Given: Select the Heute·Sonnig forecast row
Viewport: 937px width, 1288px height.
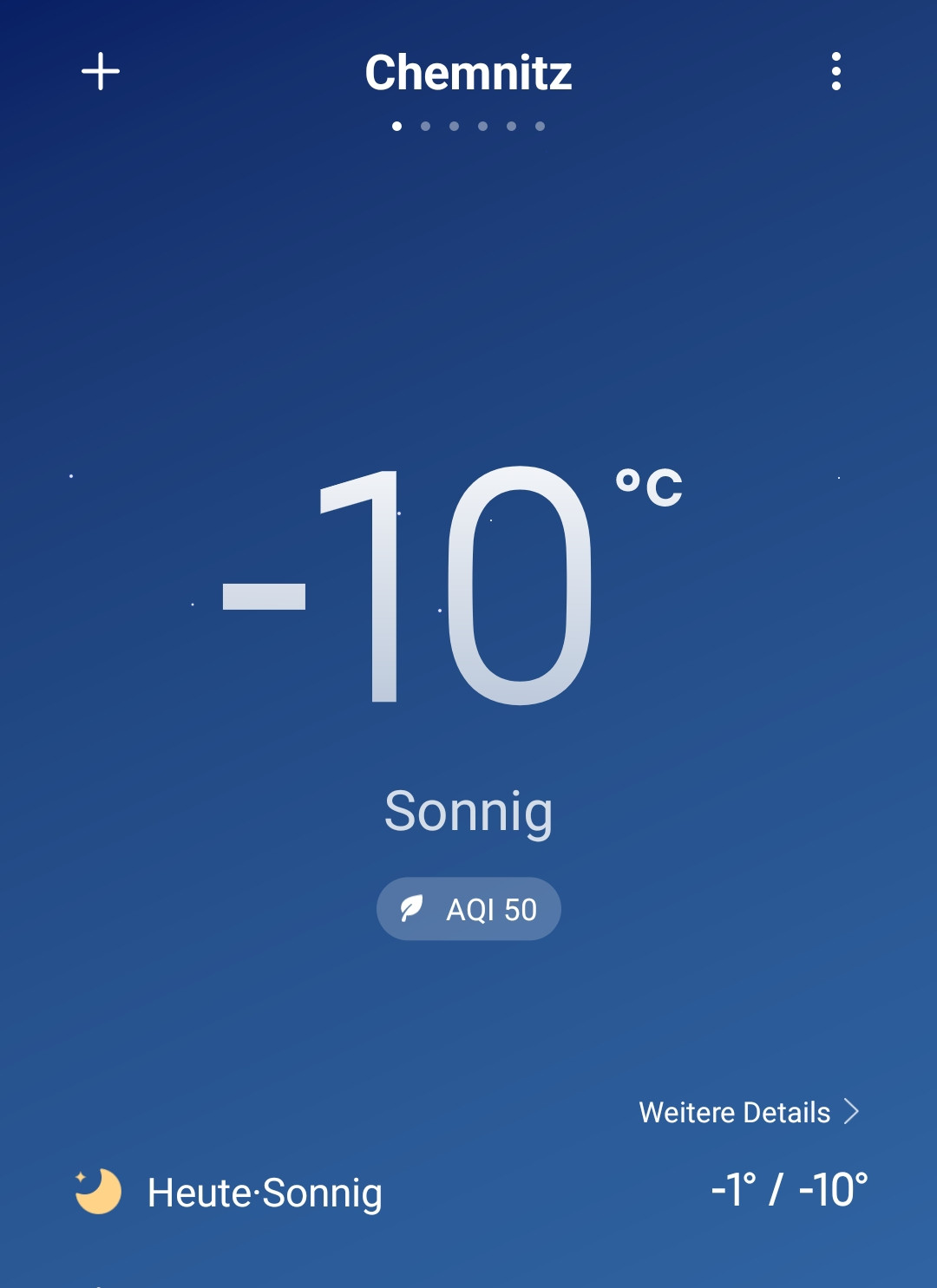Looking at the screenshot, I should 265,1192.
